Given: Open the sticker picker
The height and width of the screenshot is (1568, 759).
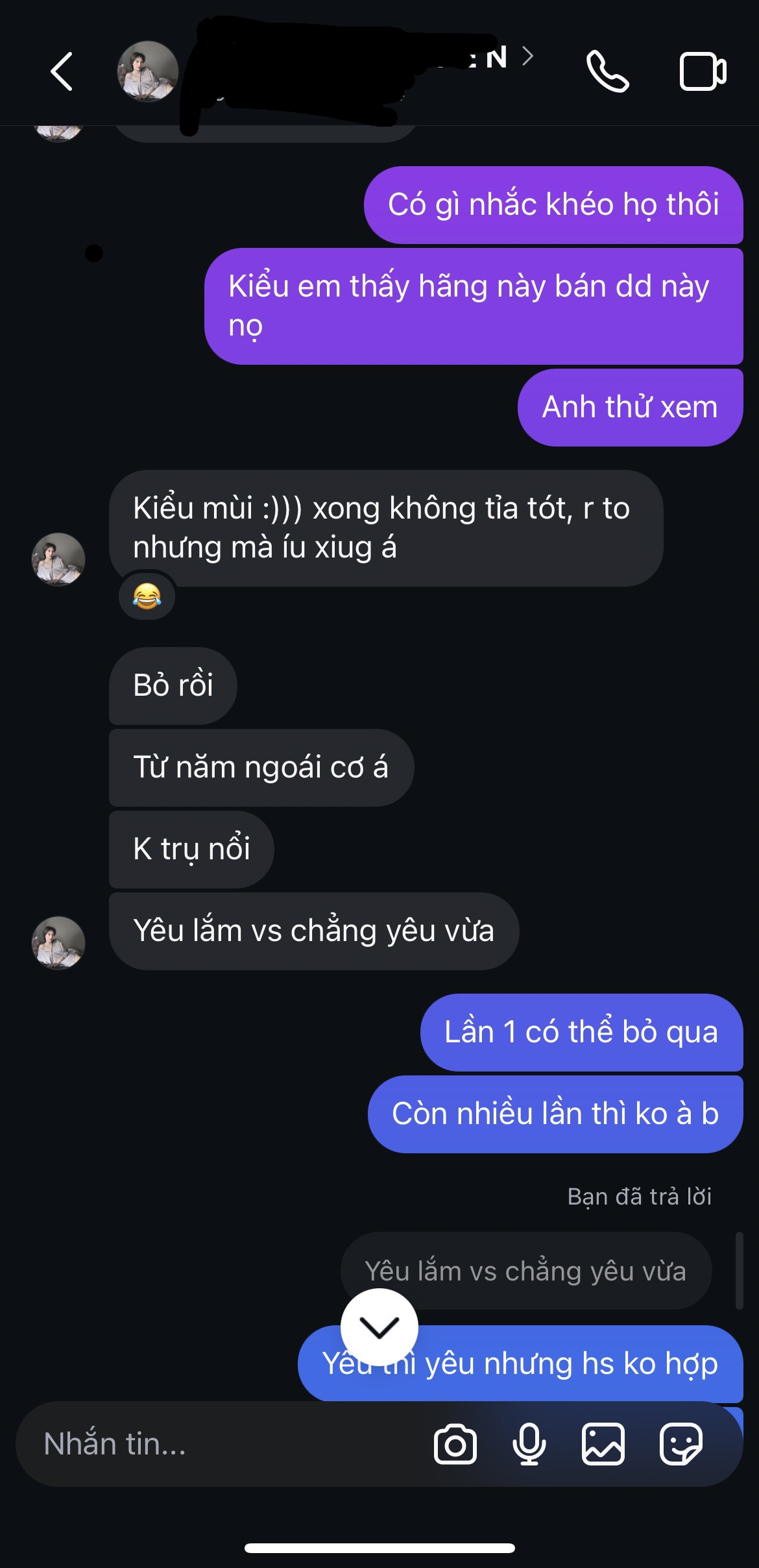Looking at the screenshot, I should pos(681,1445).
